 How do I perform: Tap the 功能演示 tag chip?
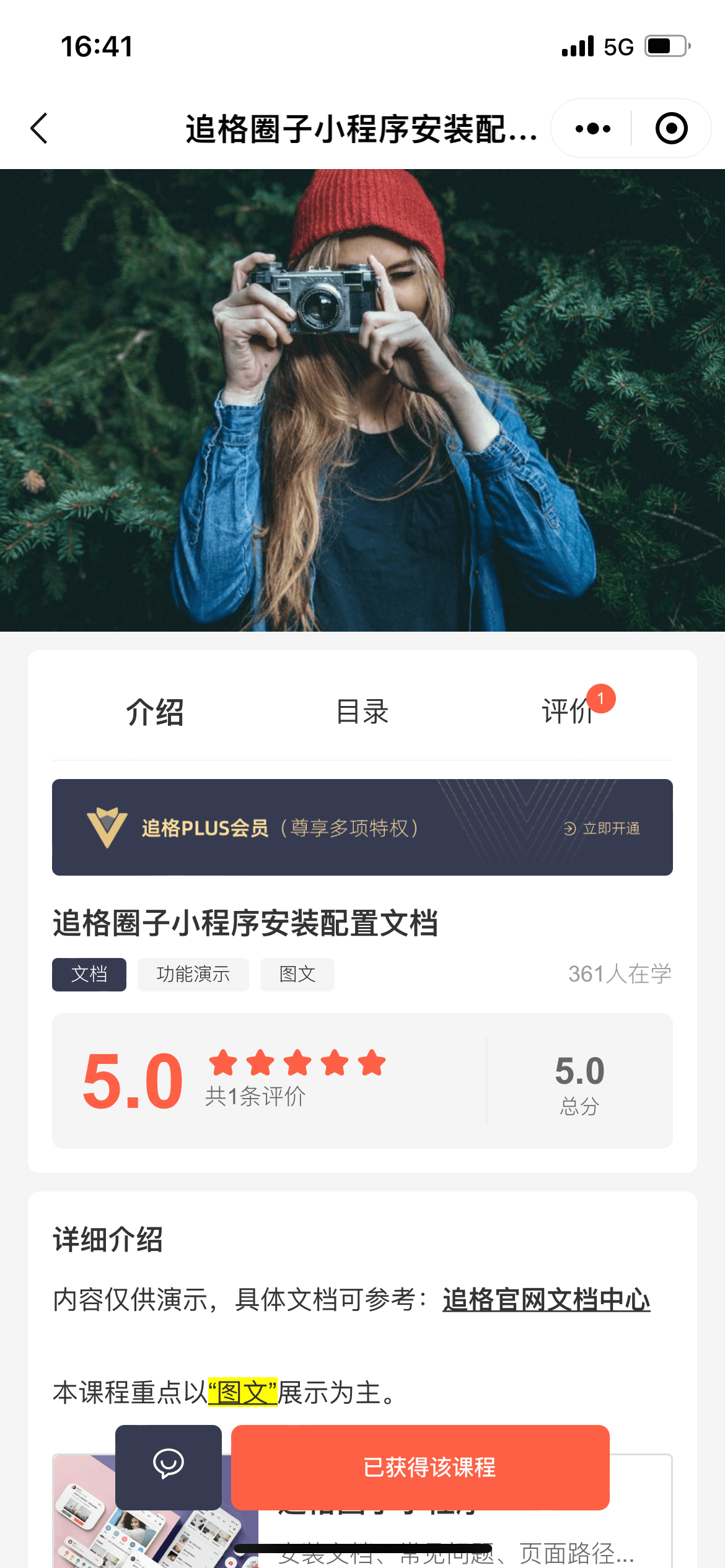point(193,975)
